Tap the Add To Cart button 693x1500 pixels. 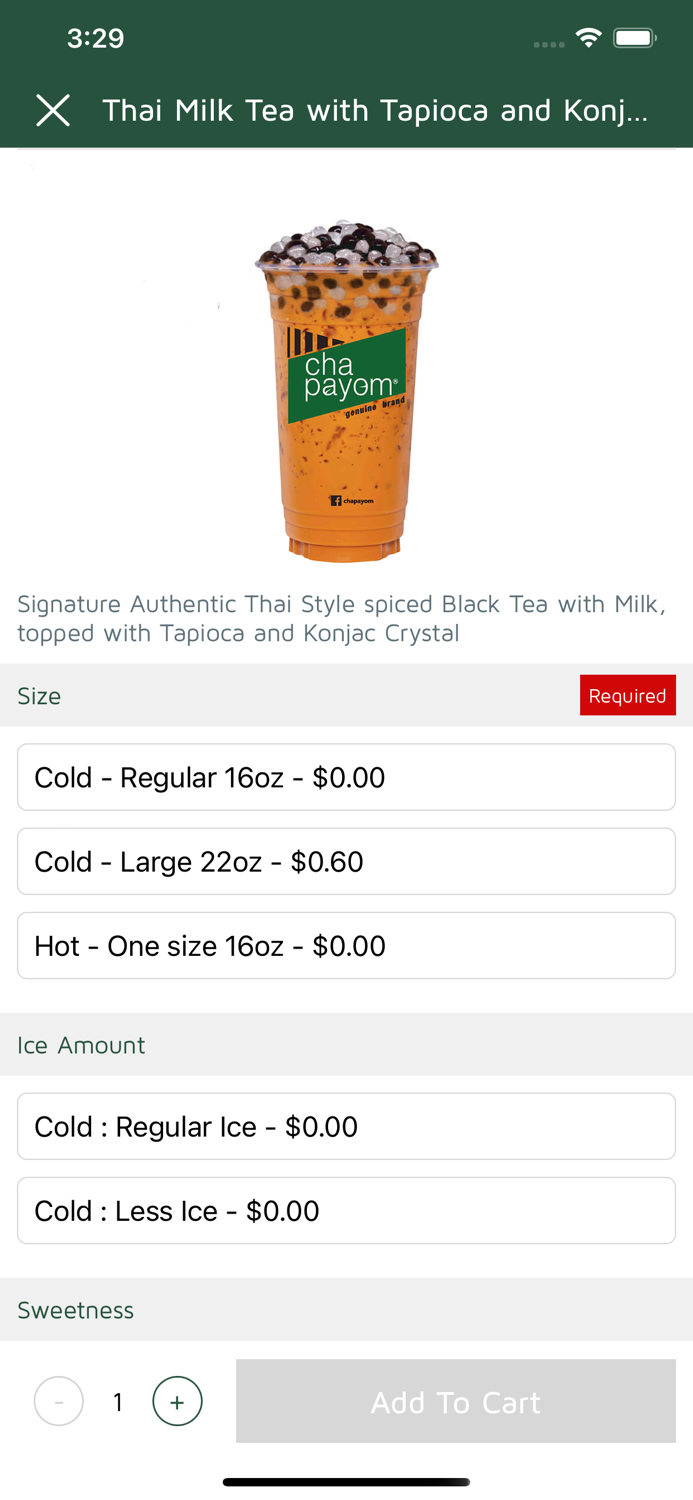[x=455, y=1401]
